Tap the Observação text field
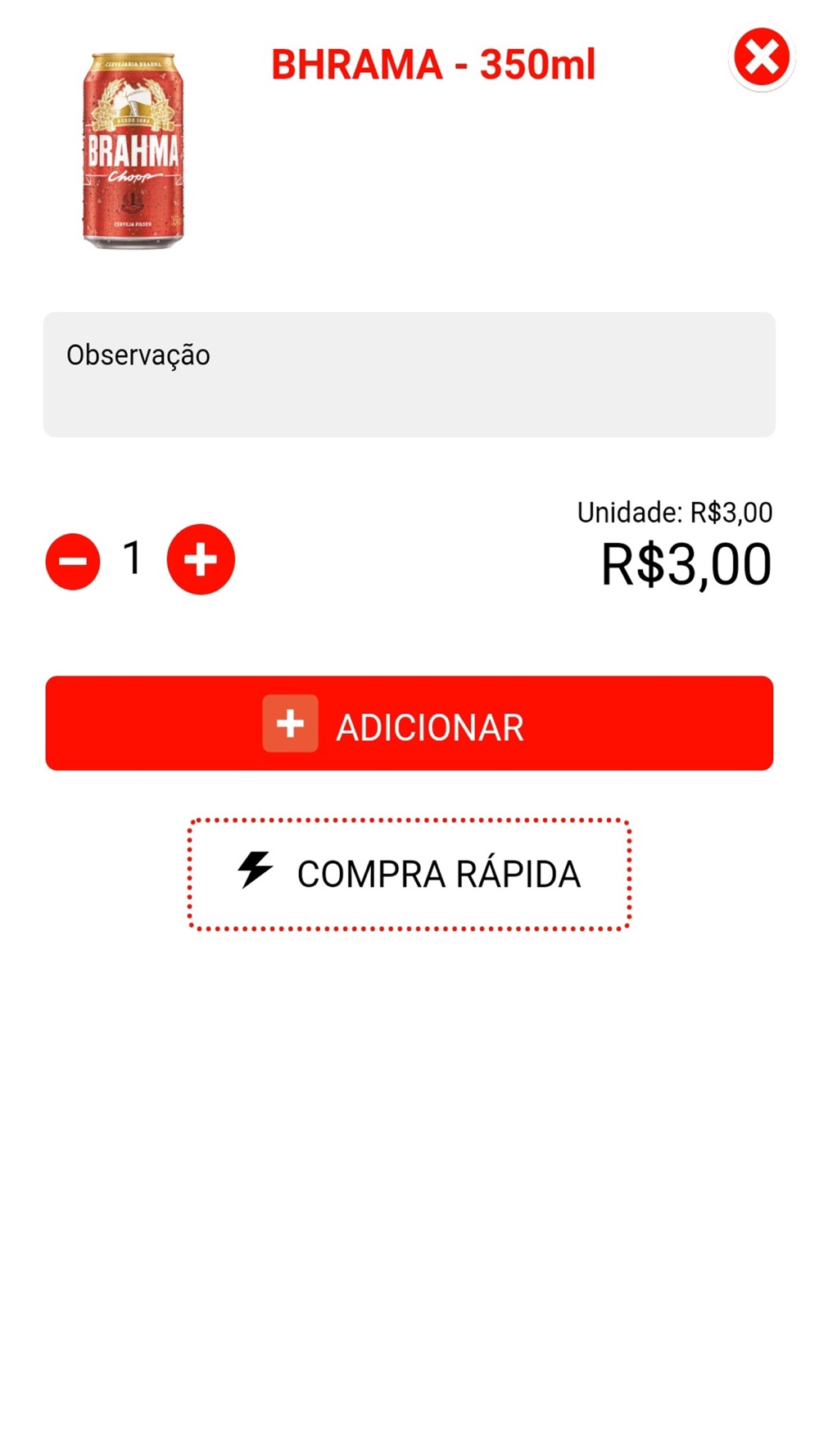The image size is (819, 1456). point(409,374)
